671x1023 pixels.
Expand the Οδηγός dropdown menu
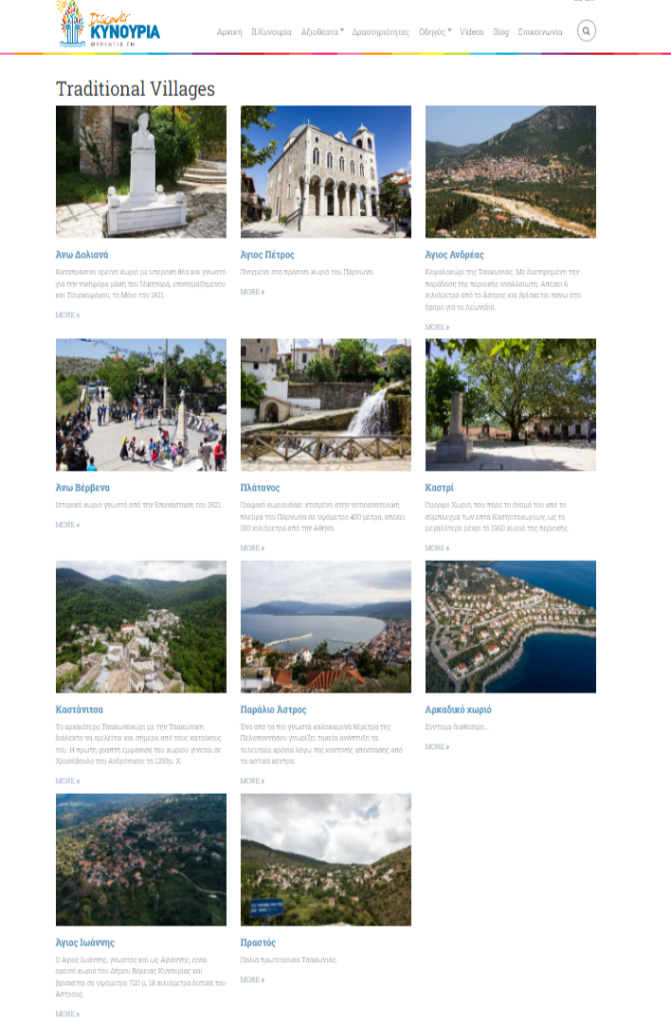click(x=434, y=32)
